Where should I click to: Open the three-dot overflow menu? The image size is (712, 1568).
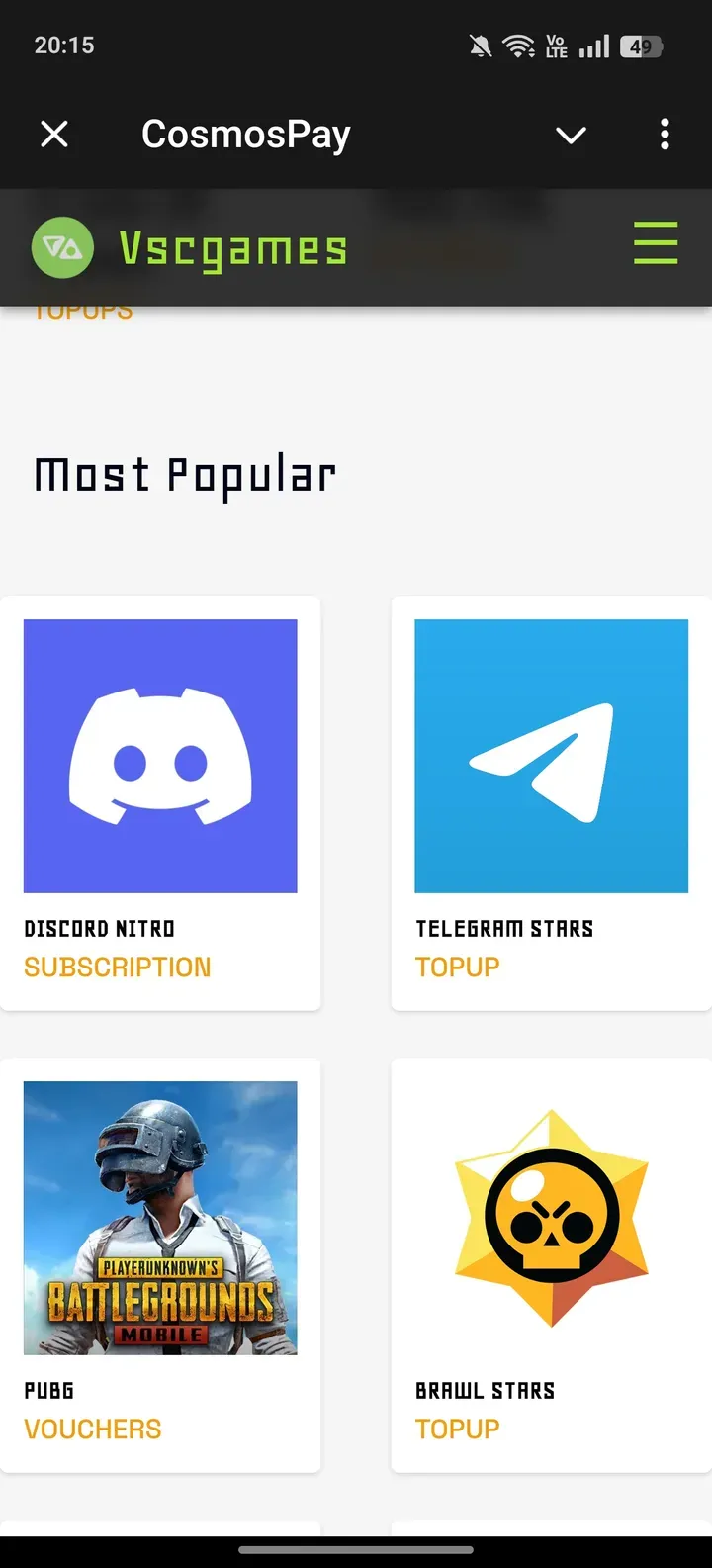coord(665,134)
